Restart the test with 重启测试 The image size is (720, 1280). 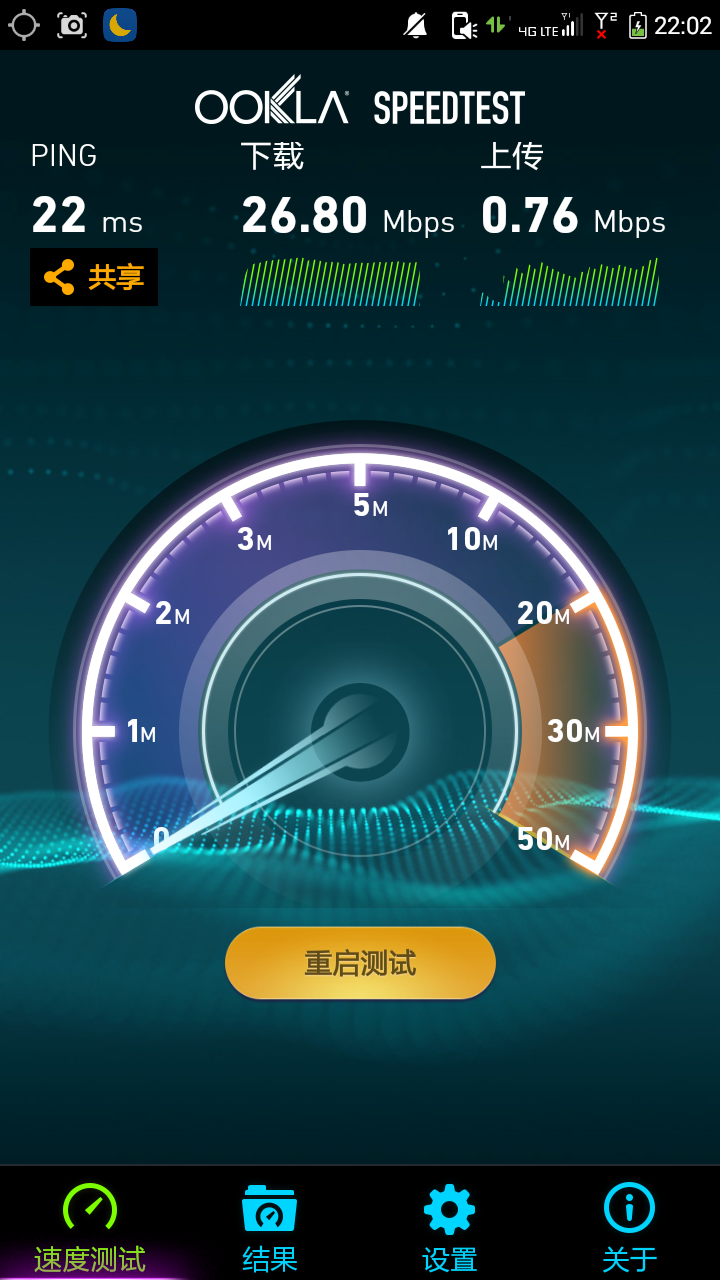pyautogui.click(x=360, y=963)
